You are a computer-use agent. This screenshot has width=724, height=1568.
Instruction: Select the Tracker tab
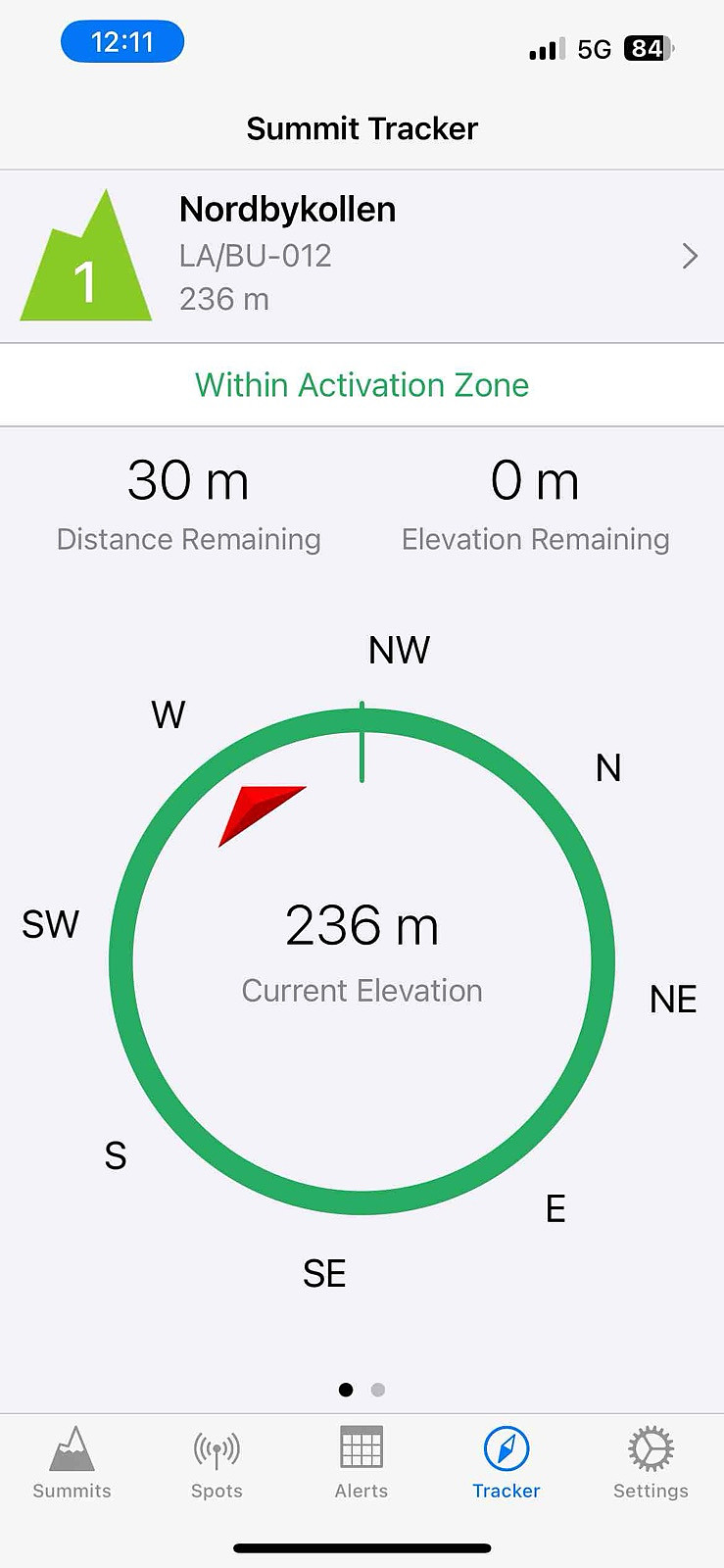[507, 1463]
